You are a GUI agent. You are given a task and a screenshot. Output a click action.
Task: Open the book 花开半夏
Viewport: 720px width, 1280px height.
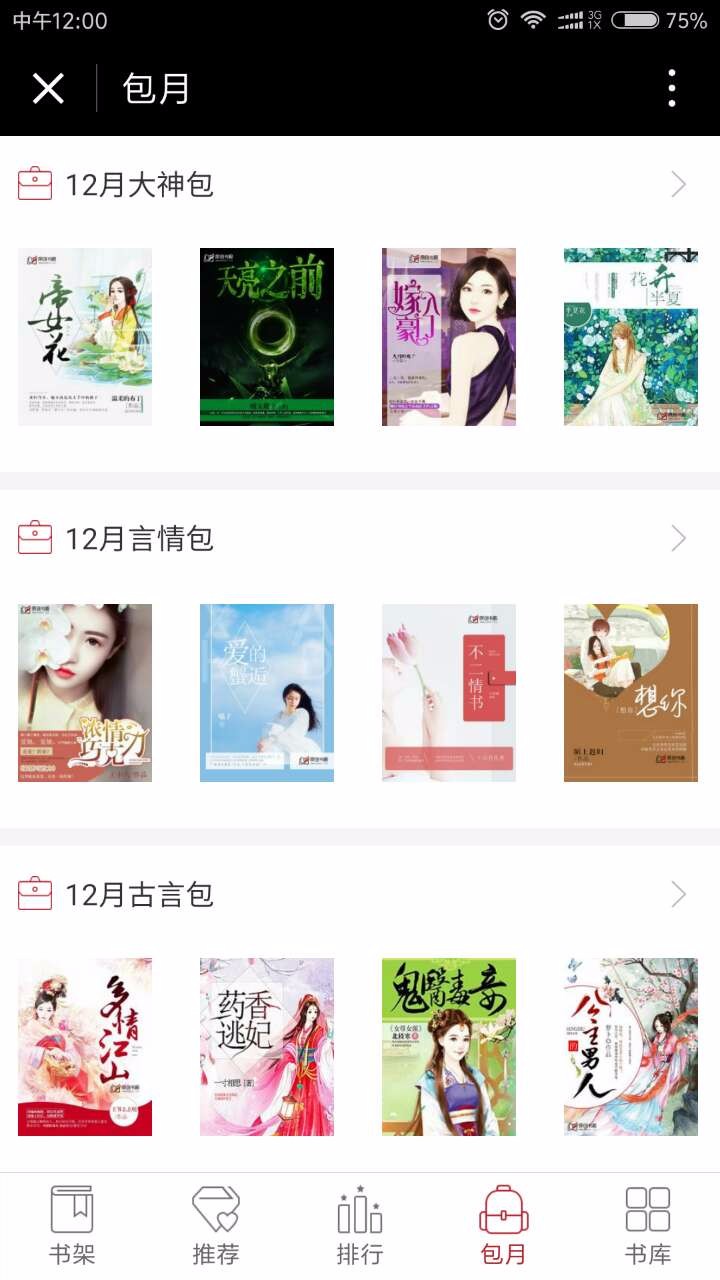[631, 337]
